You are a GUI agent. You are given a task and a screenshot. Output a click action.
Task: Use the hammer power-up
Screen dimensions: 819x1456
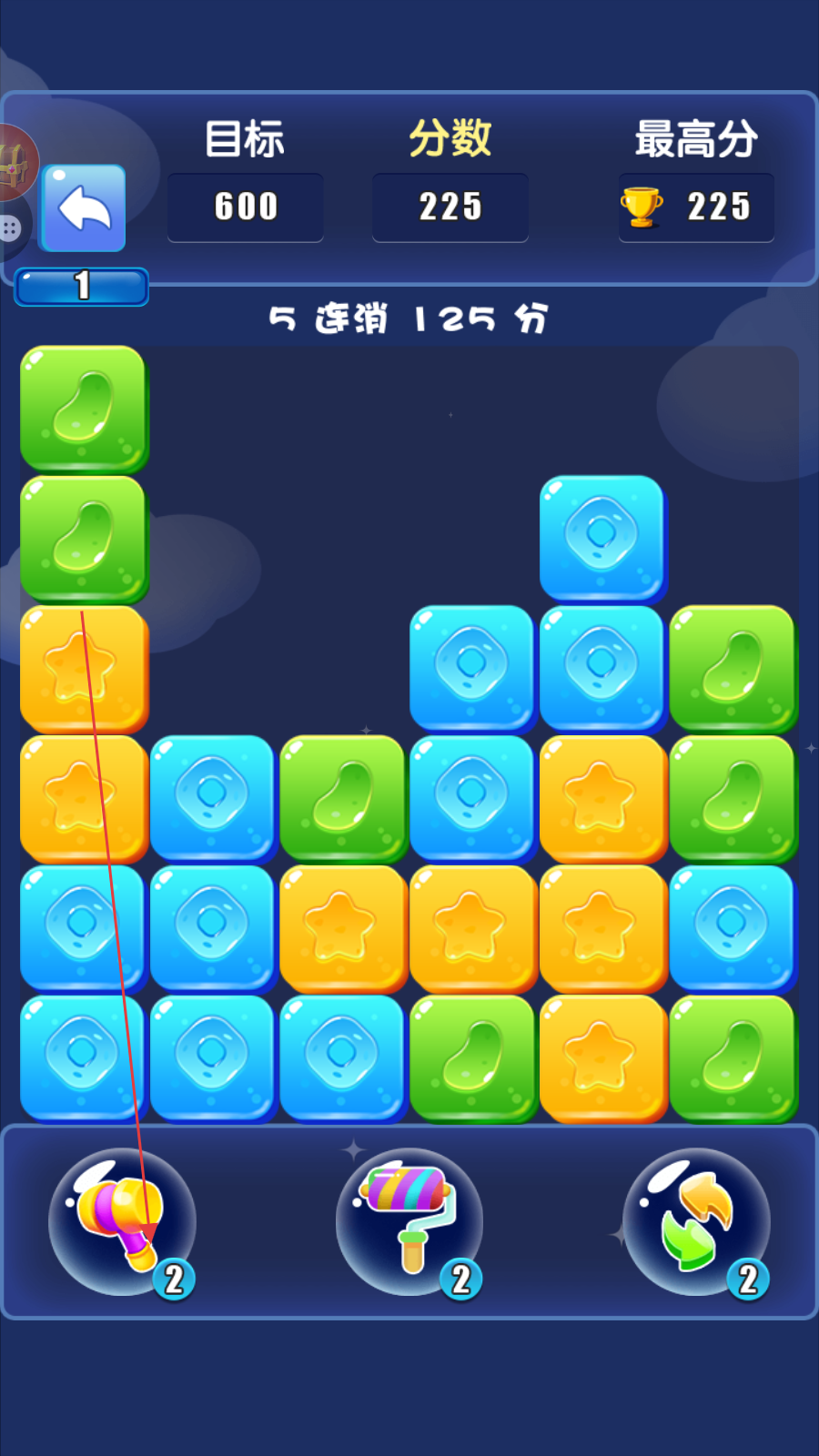point(121,1221)
